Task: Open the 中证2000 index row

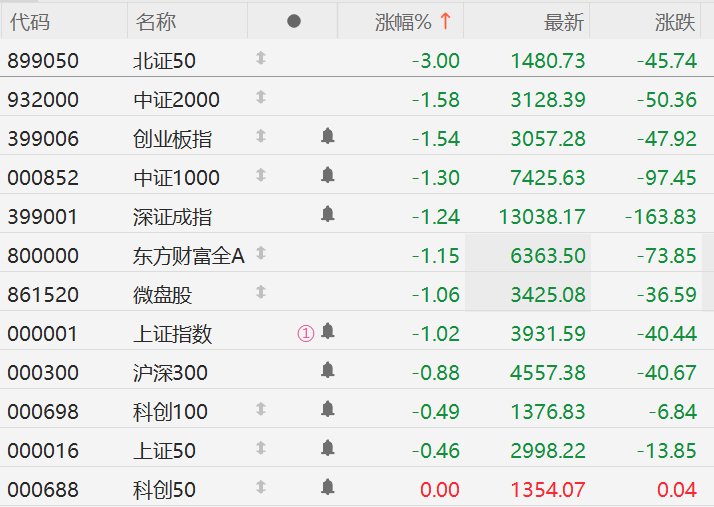Action: click(176, 99)
